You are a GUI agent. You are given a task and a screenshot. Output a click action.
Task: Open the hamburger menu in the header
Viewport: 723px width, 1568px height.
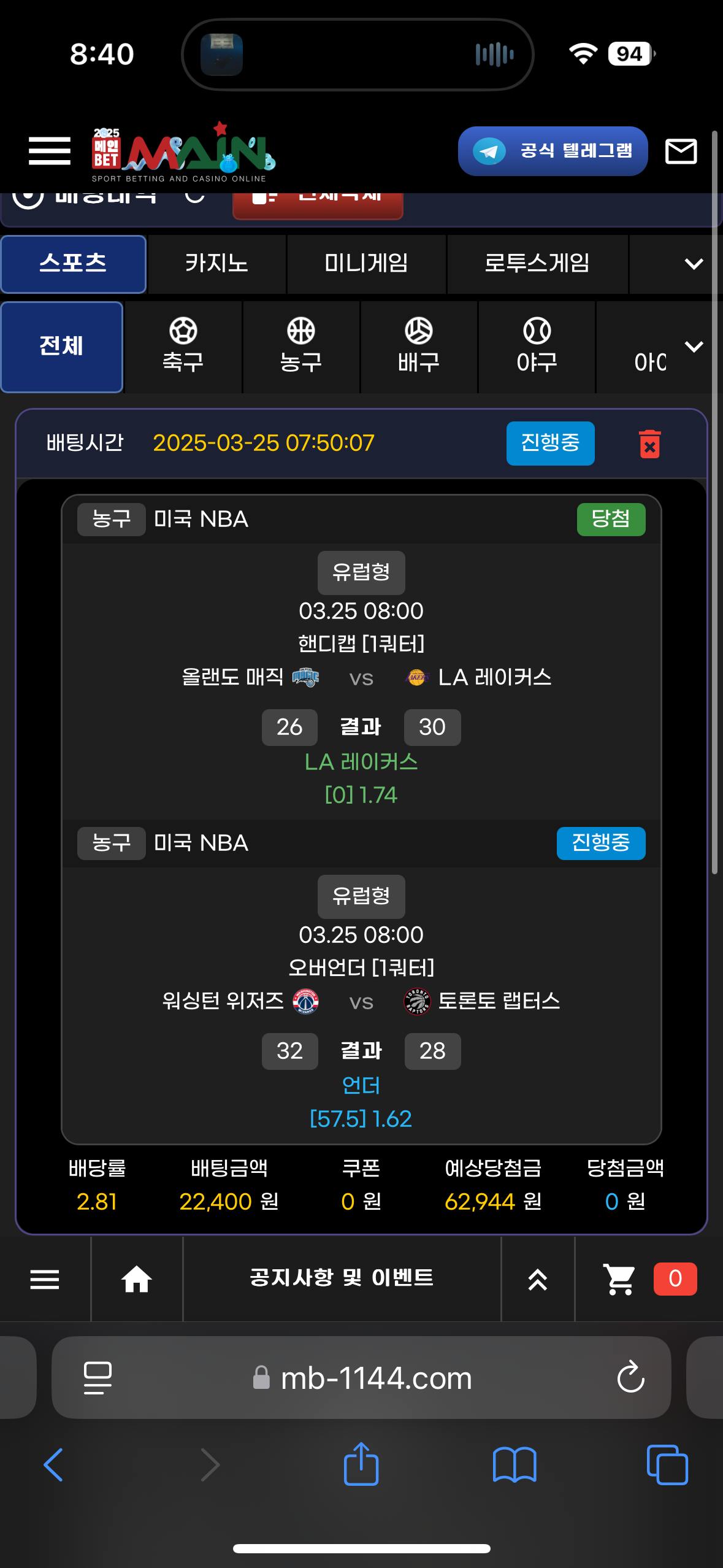[x=50, y=151]
